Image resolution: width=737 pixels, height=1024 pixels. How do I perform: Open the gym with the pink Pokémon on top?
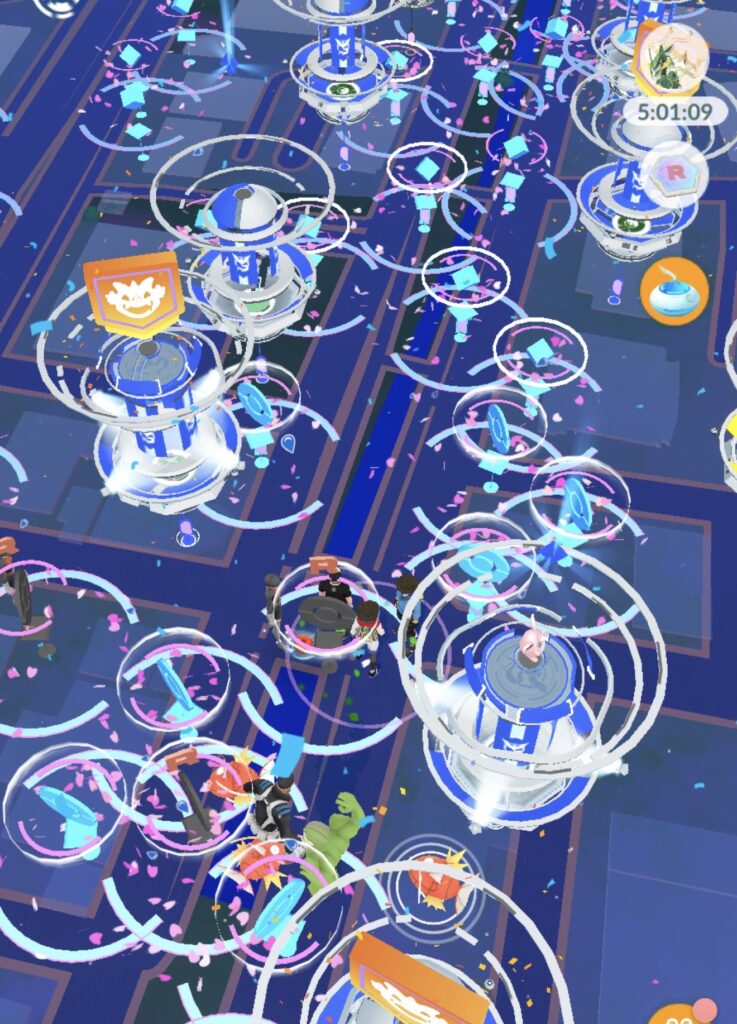tap(528, 700)
